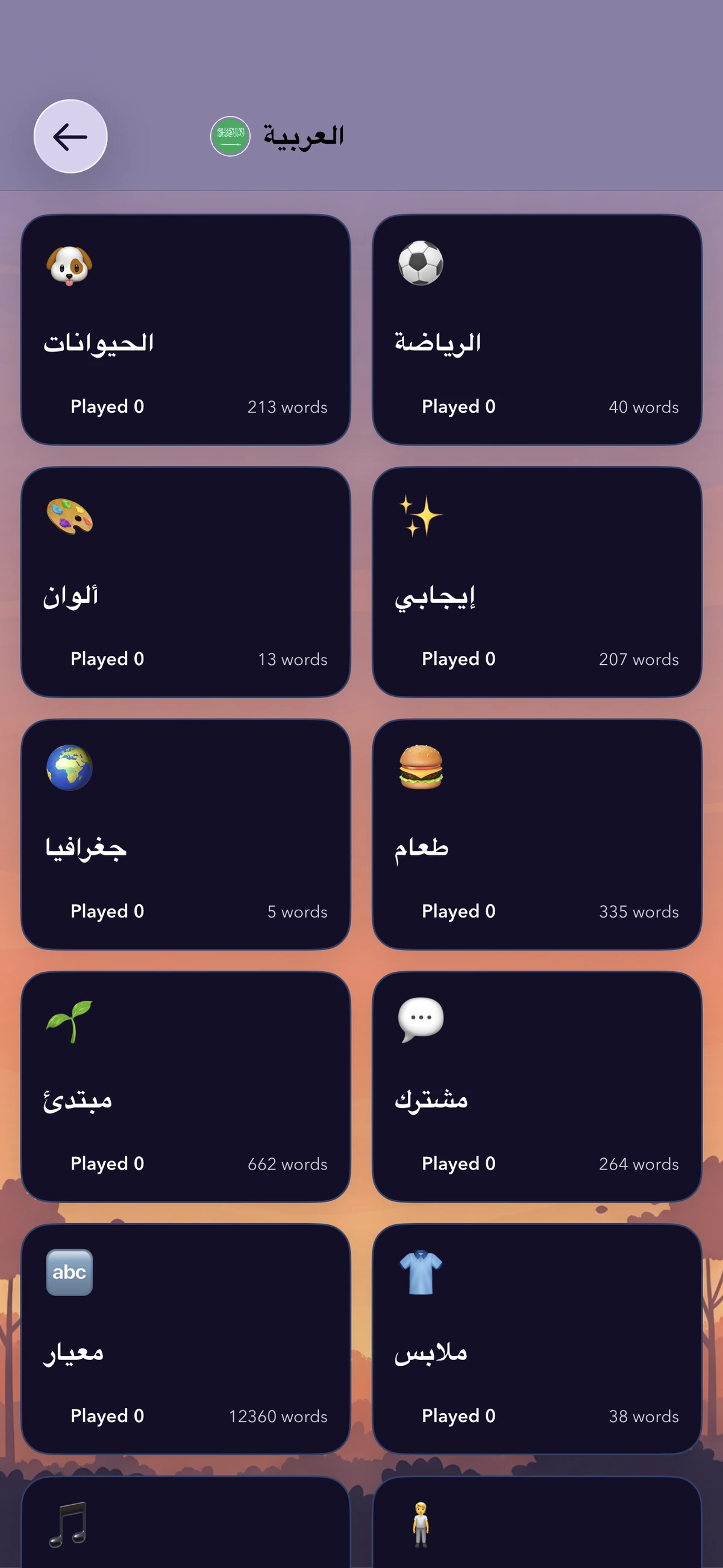Choose the clothes shirt card with 38 words
The image size is (723, 1568).
(x=537, y=1338)
